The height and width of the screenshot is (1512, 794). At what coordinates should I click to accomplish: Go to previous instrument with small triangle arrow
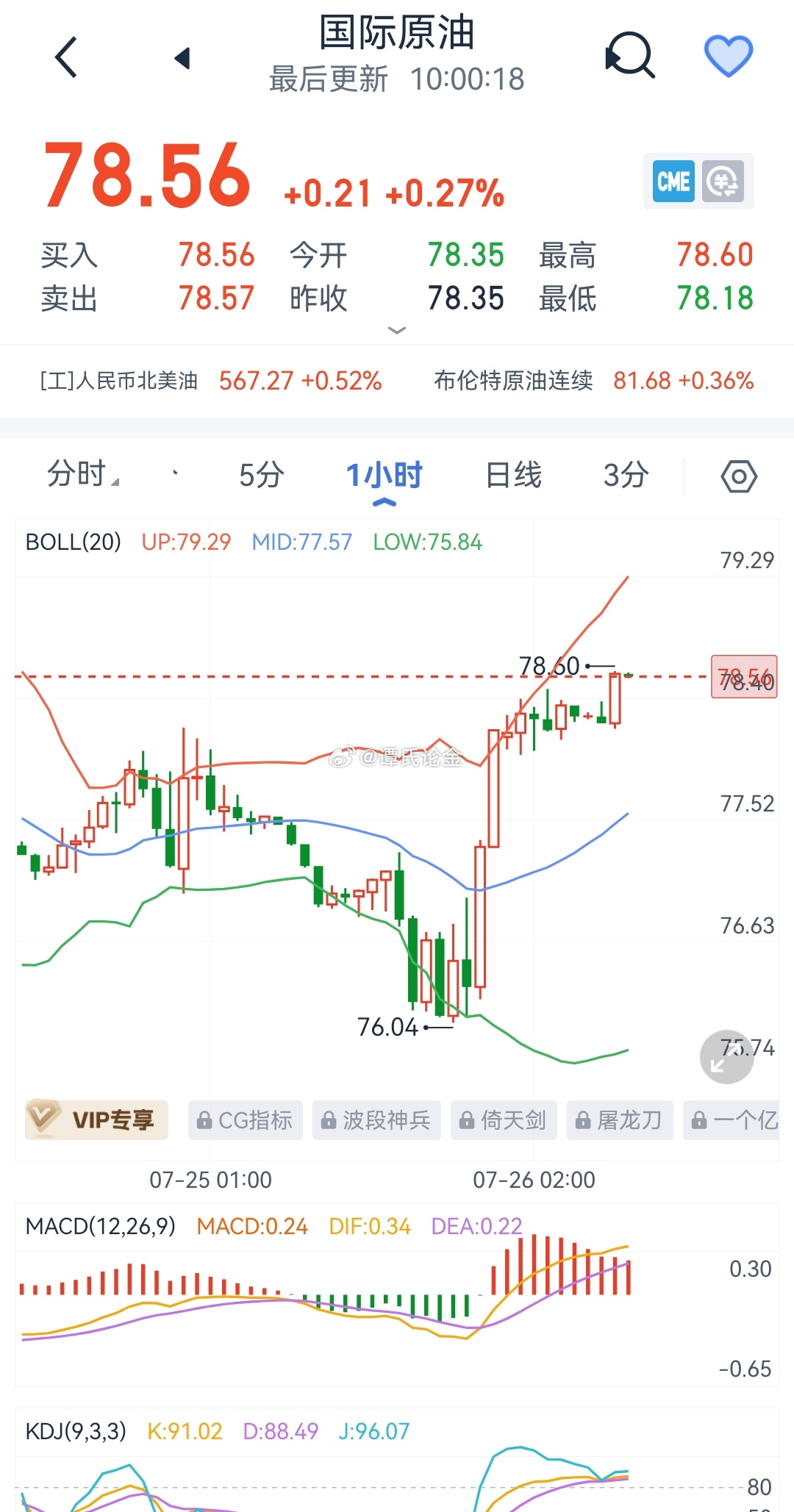point(182,58)
